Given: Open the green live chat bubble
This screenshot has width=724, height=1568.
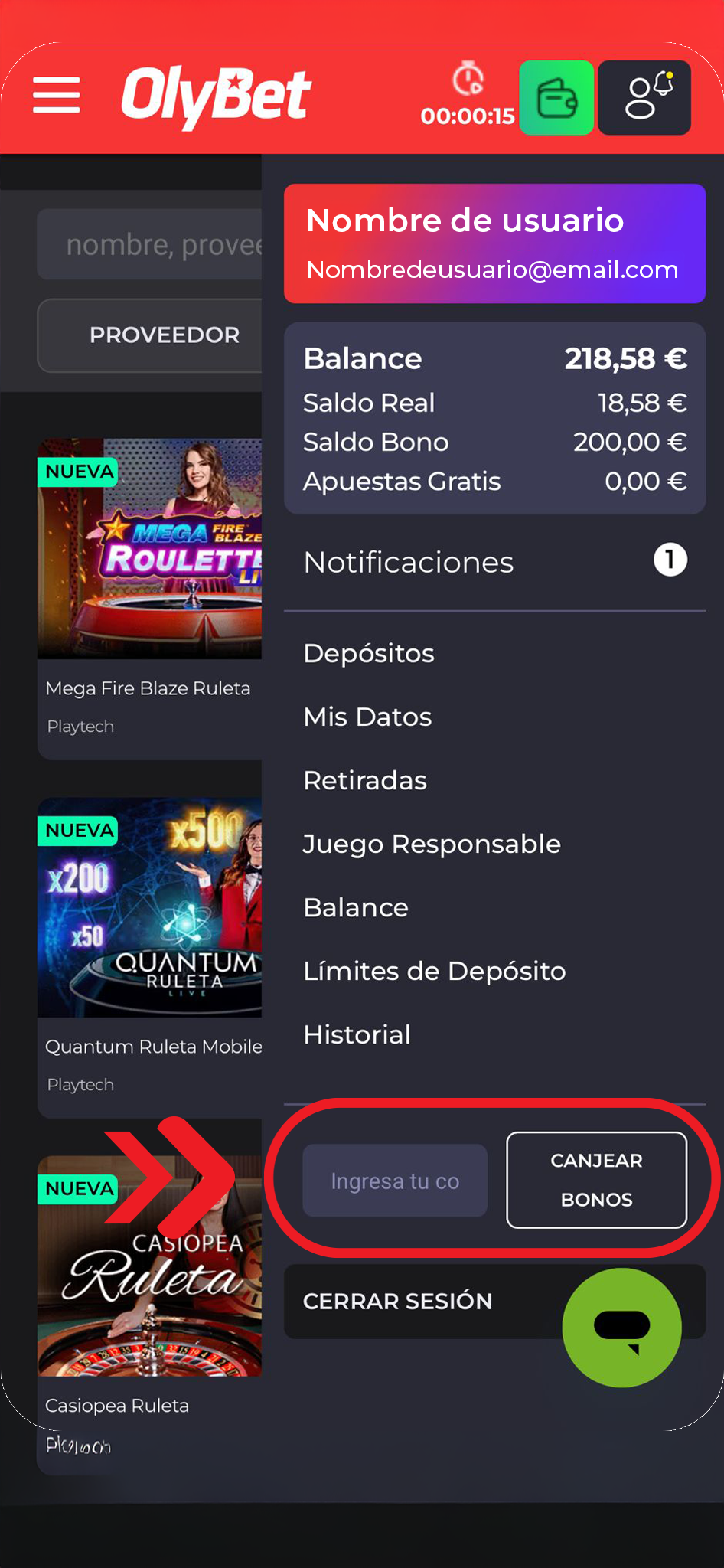Looking at the screenshot, I should (x=621, y=1327).
